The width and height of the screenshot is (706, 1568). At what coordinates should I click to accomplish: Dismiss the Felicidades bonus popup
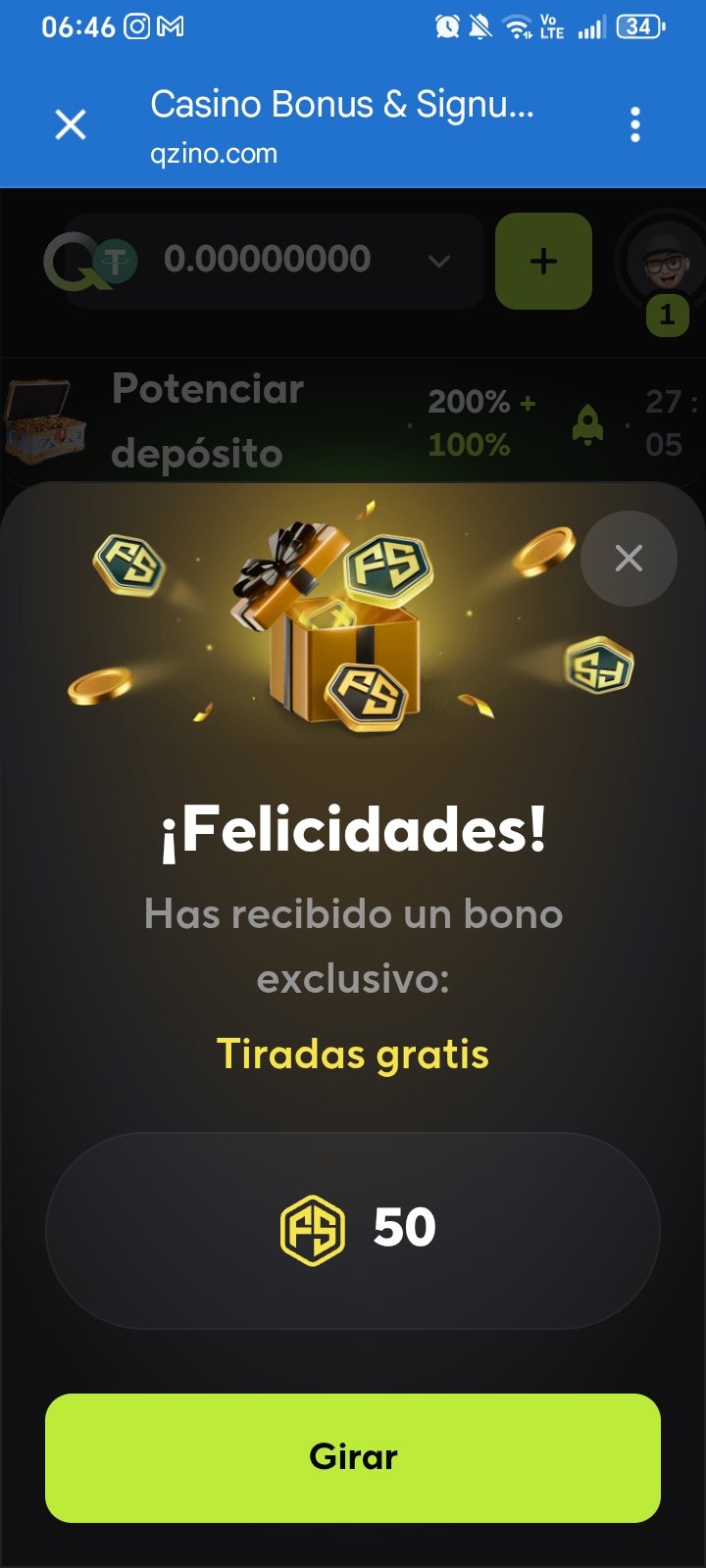tap(629, 558)
